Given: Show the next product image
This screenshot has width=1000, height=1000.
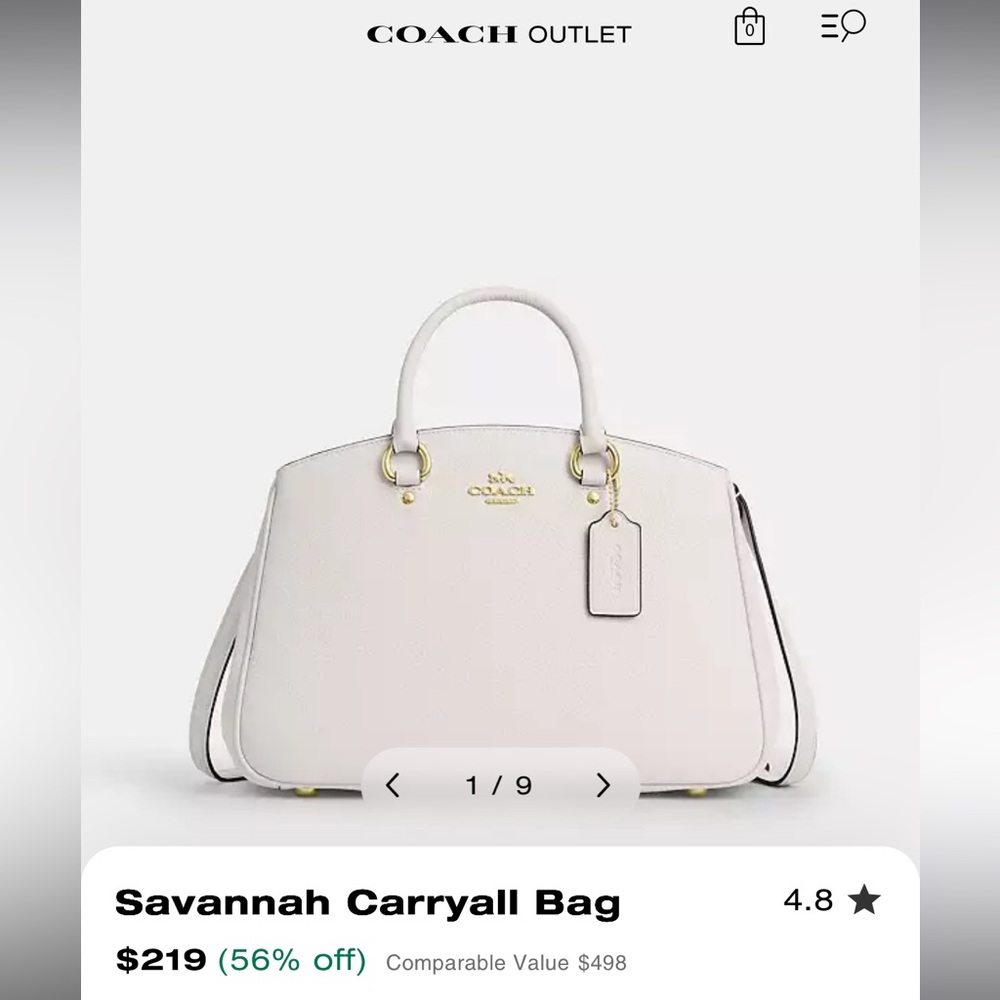Looking at the screenshot, I should pyautogui.click(x=602, y=786).
